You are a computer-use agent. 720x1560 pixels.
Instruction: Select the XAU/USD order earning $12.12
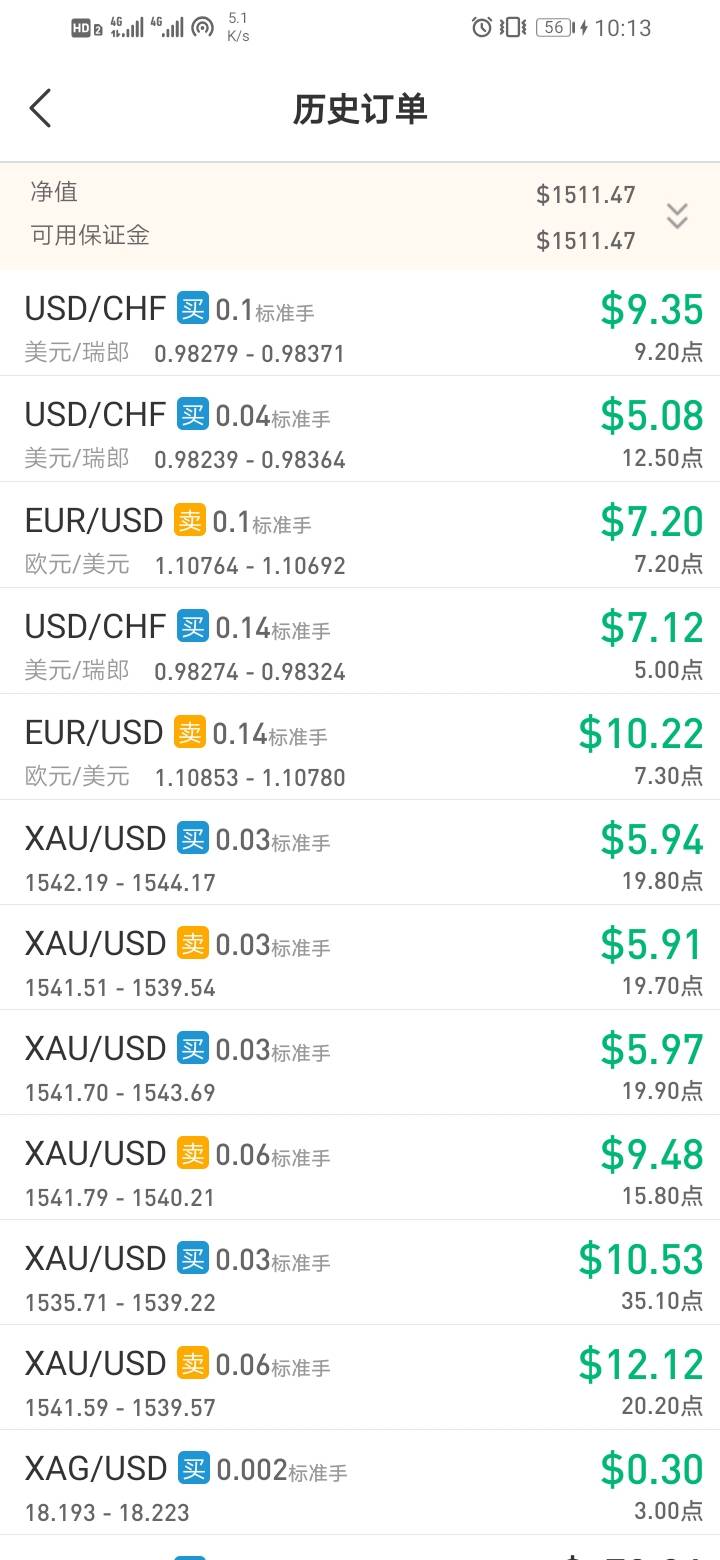[360, 1382]
